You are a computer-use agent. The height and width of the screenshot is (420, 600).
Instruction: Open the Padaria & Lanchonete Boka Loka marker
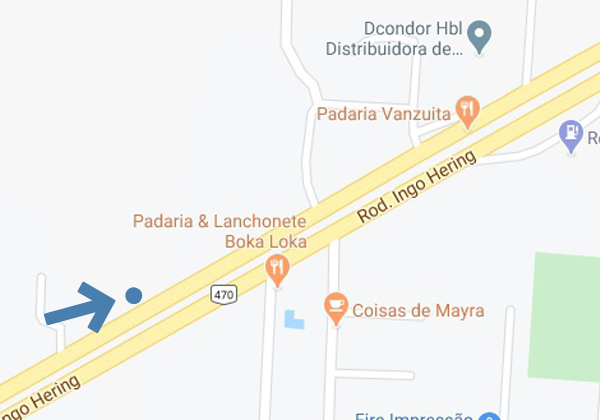(x=278, y=267)
